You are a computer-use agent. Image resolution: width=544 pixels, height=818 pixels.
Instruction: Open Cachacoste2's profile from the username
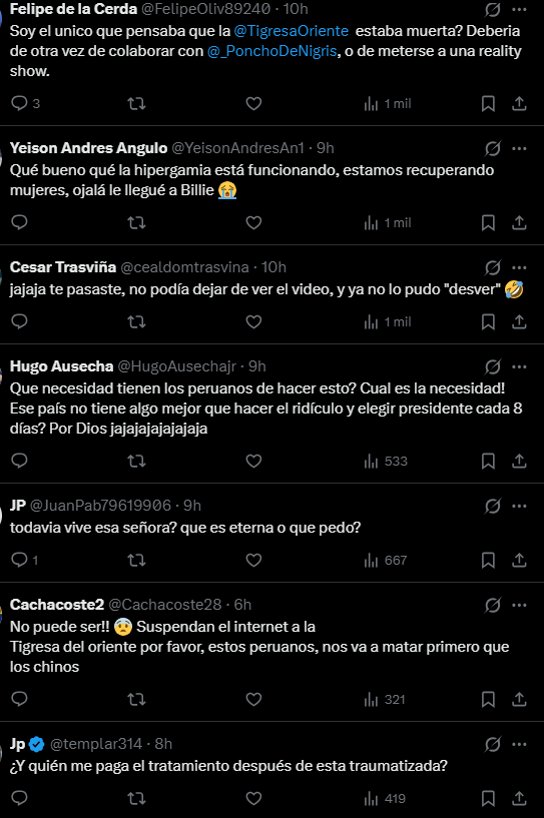tap(165, 605)
